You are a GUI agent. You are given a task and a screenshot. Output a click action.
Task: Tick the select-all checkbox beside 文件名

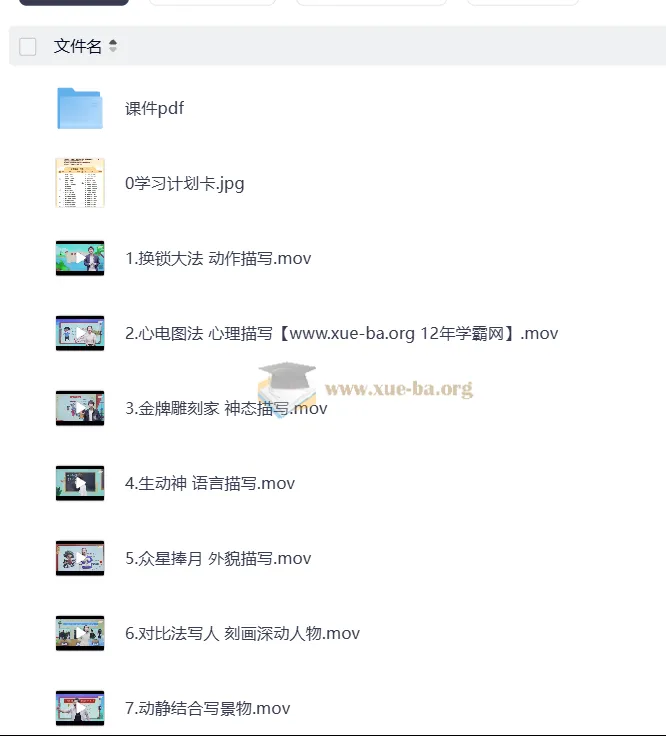click(x=28, y=46)
